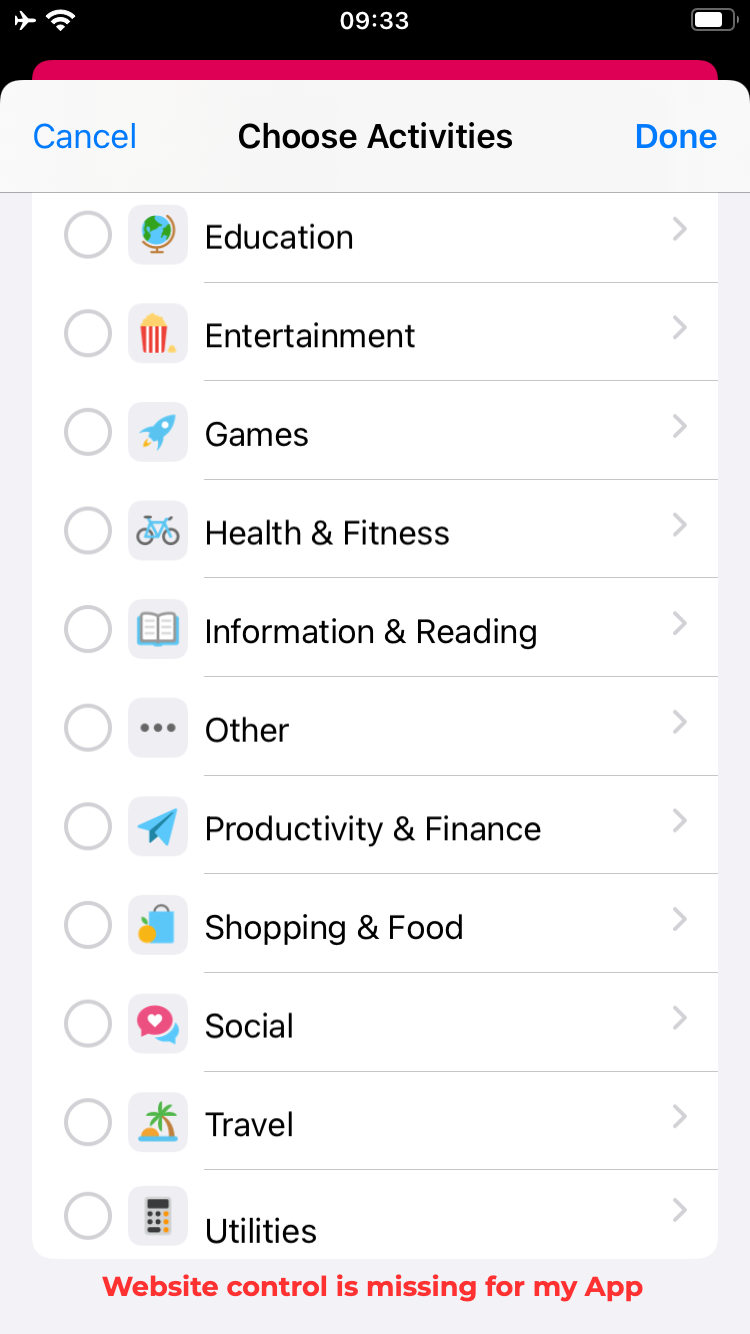Image resolution: width=750 pixels, height=1334 pixels.
Task: Tap the Education globe icon
Action: click(157, 235)
